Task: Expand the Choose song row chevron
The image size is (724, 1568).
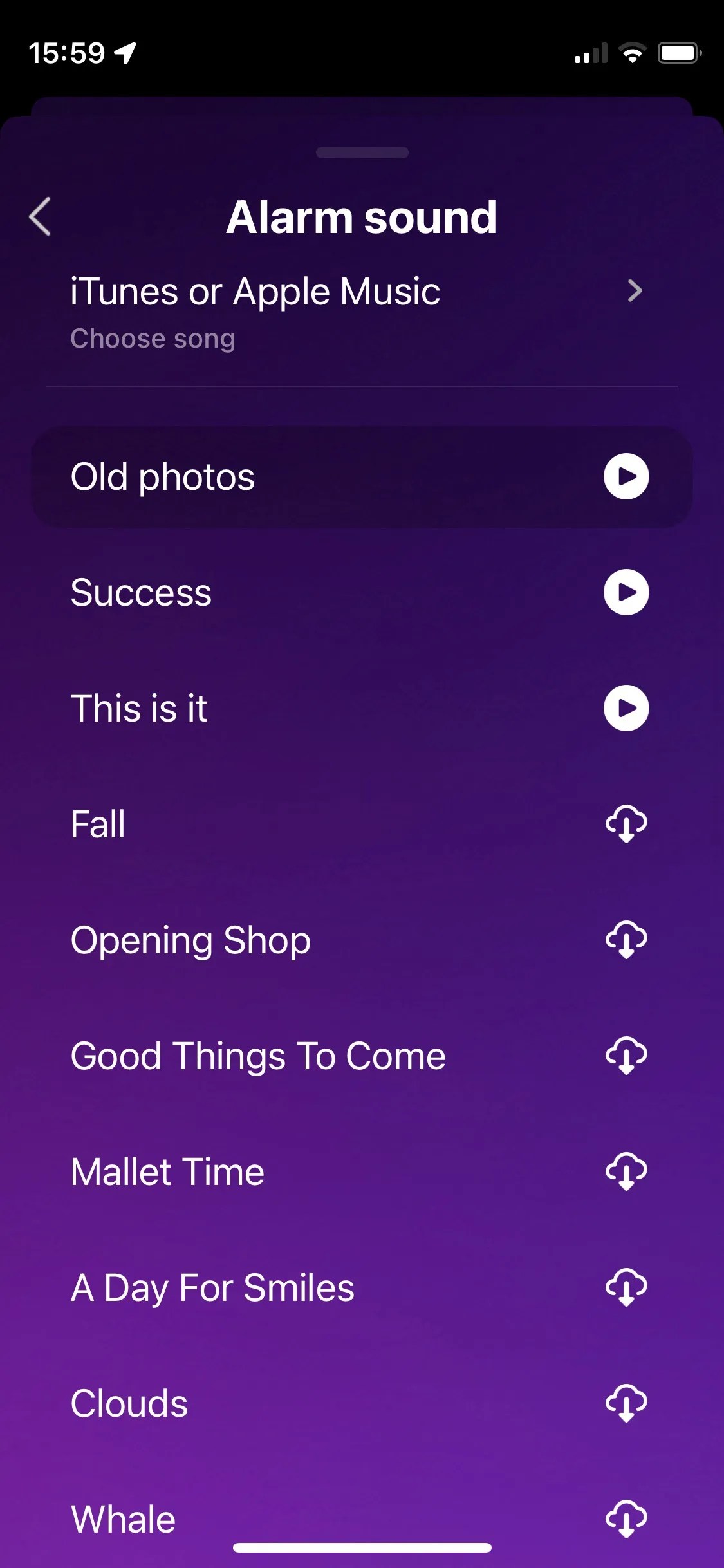Action: (635, 291)
